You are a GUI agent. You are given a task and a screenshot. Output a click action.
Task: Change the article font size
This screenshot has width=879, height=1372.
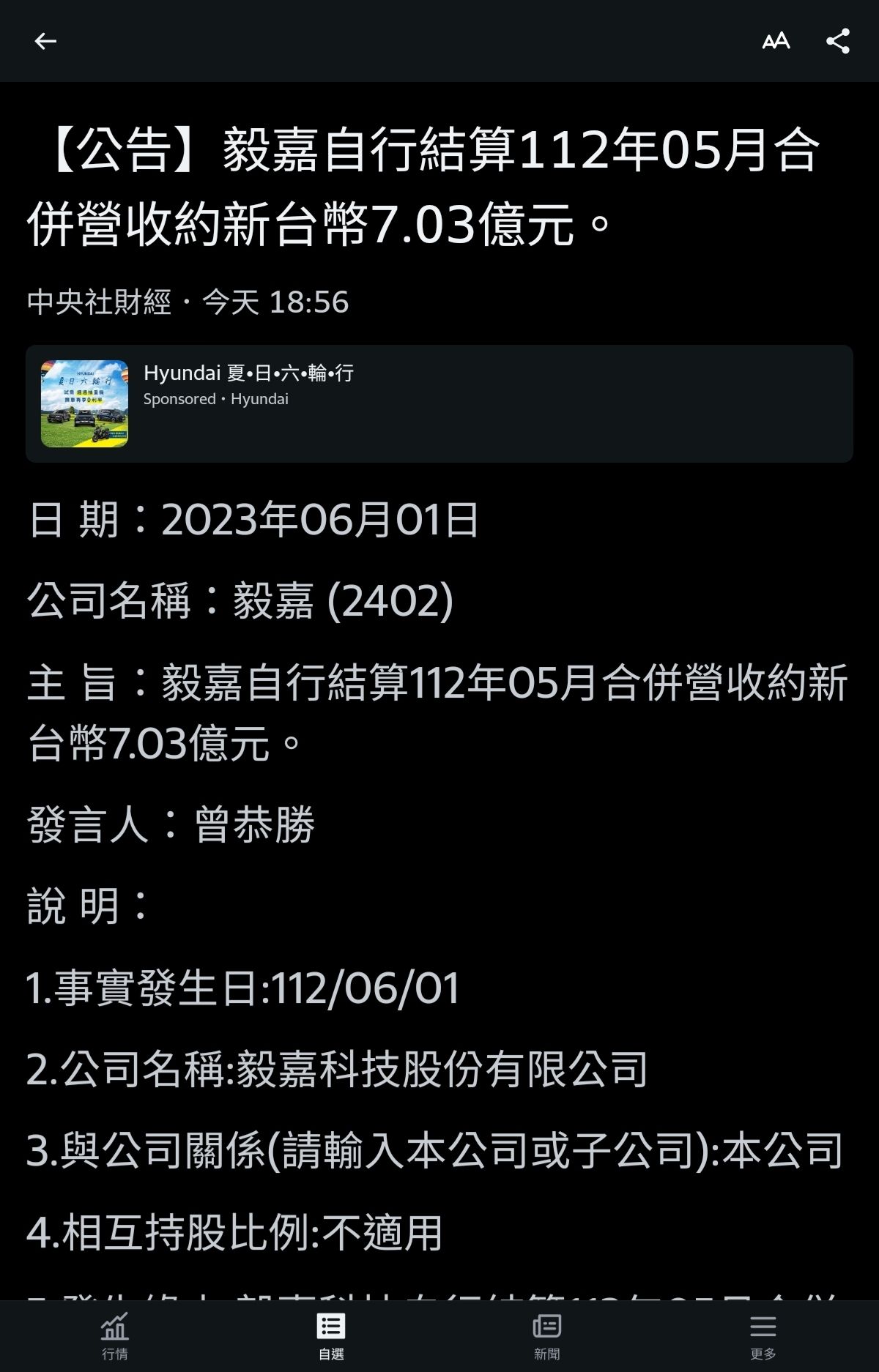[776, 41]
